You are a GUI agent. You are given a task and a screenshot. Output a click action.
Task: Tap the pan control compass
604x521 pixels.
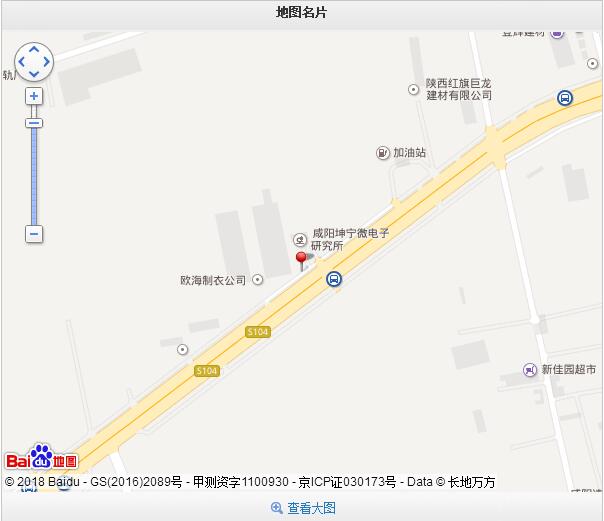tap(33, 61)
